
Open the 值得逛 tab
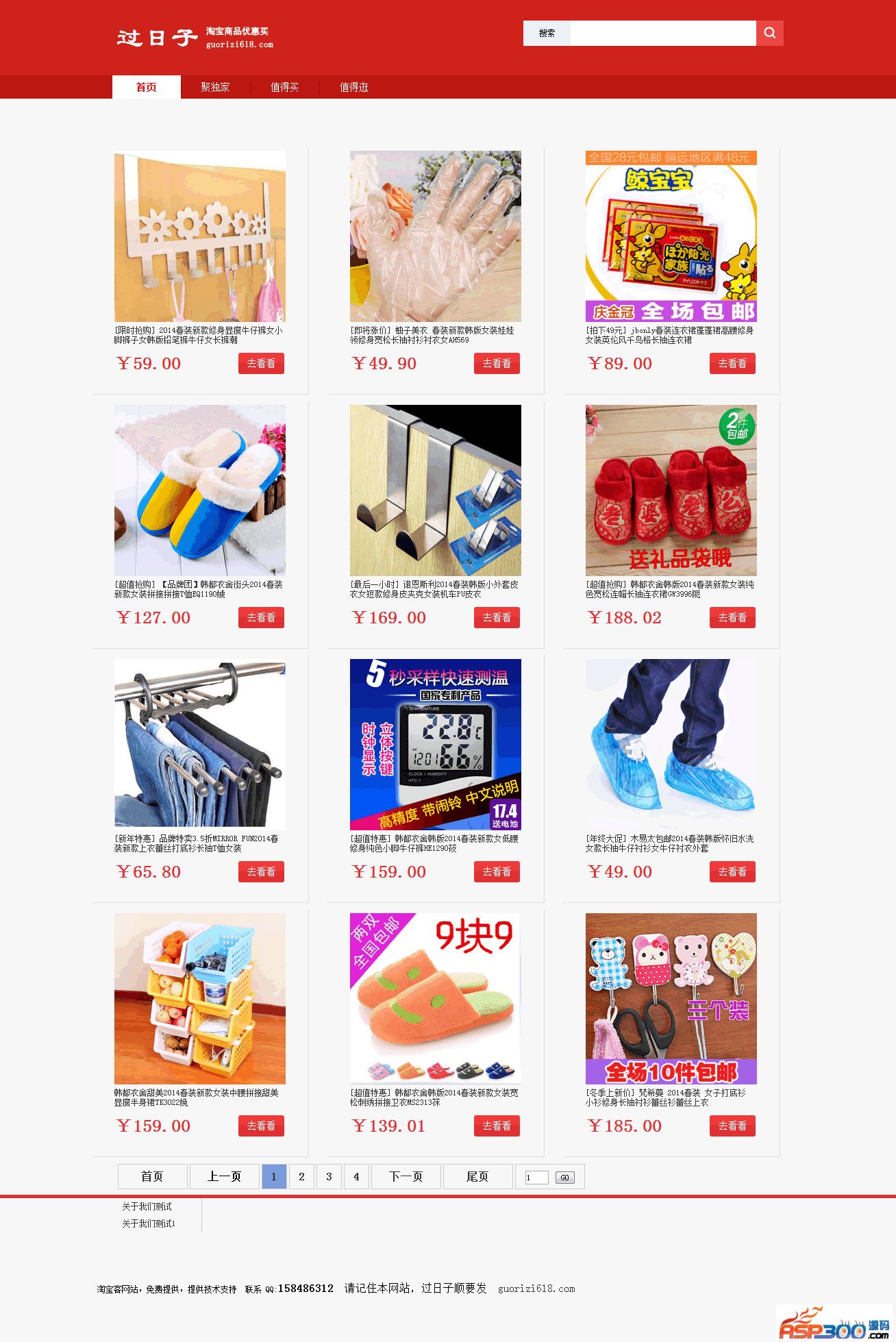point(354,87)
